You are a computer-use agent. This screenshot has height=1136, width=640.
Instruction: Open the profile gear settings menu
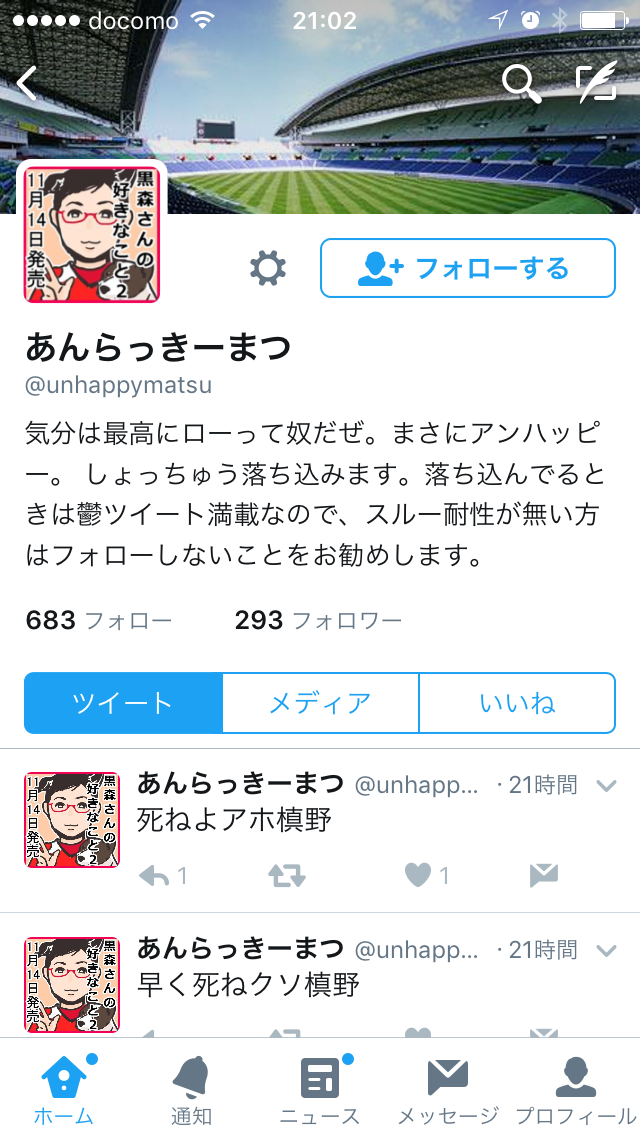coord(267,268)
